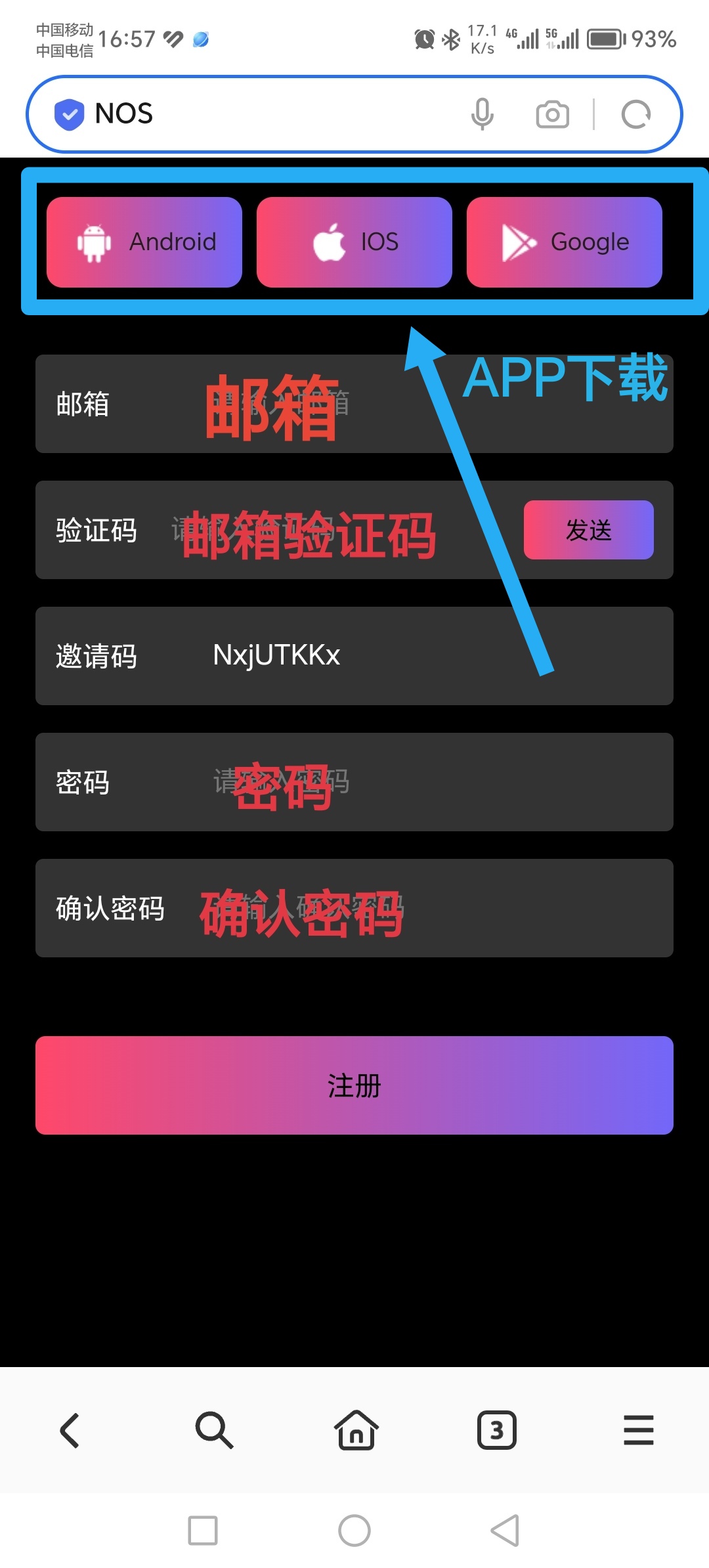
Task: Tap the system recent apps square
Action: pos(203,1531)
